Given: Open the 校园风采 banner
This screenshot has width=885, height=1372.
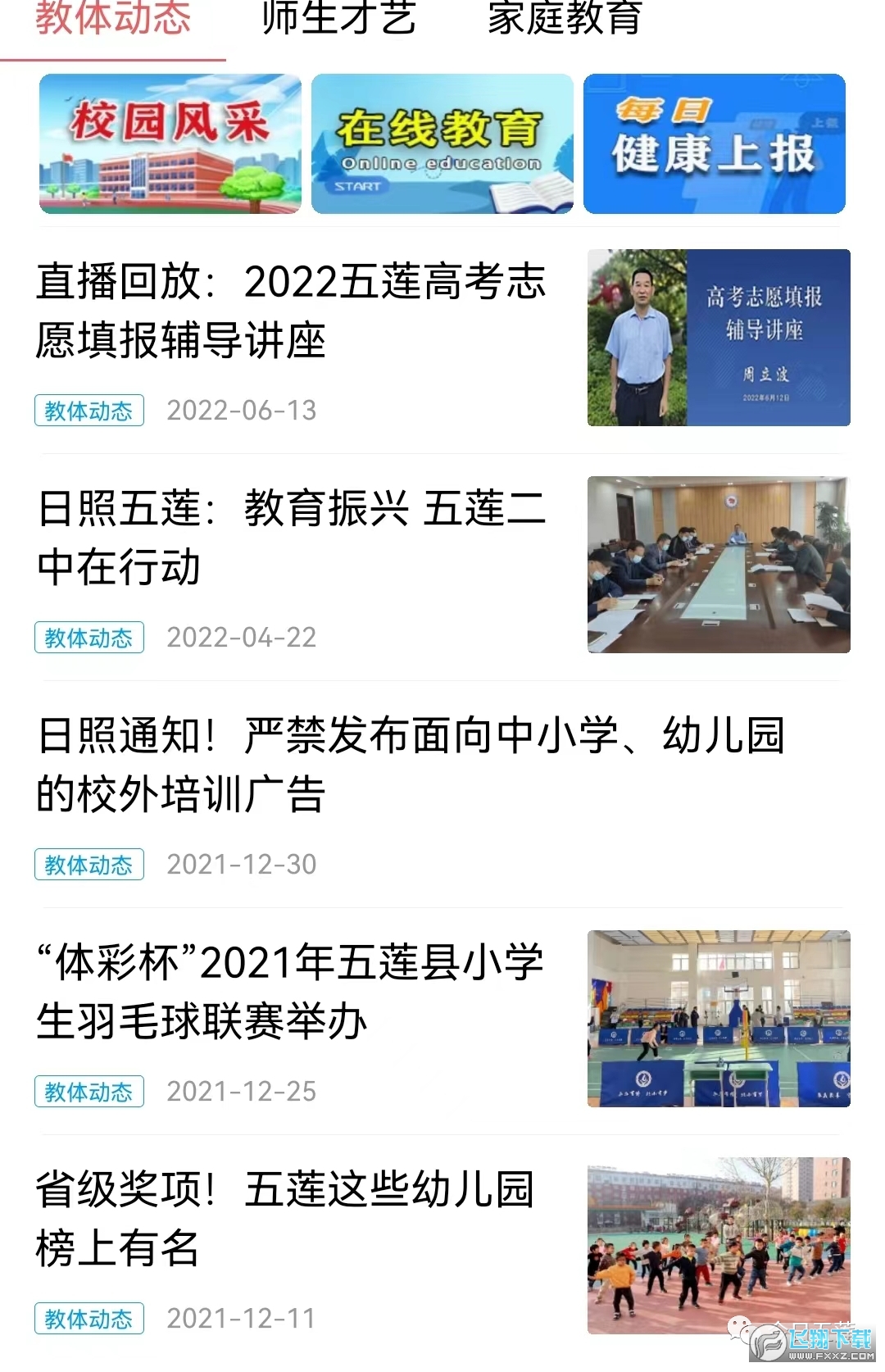Looking at the screenshot, I should 170,143.
